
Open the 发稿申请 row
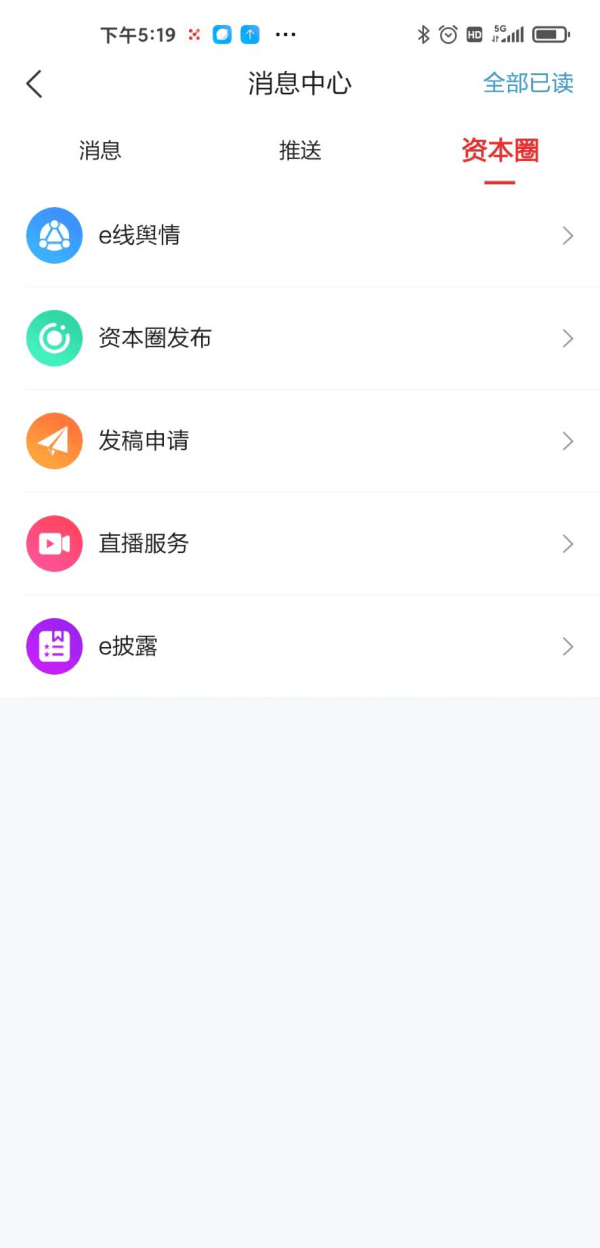pos(300,441)
